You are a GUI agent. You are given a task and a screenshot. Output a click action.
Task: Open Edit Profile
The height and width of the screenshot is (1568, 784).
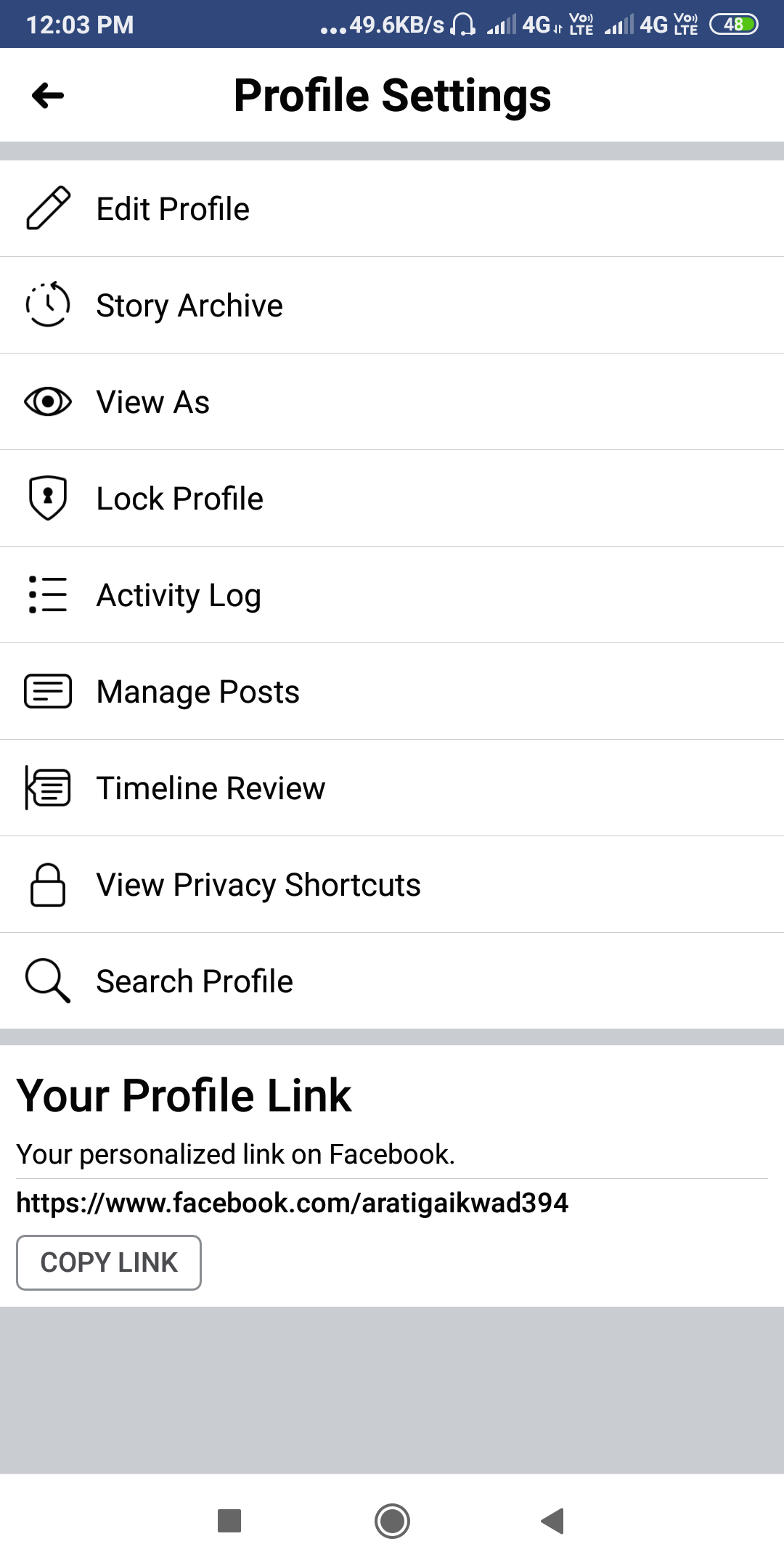(x=392, y=208)
